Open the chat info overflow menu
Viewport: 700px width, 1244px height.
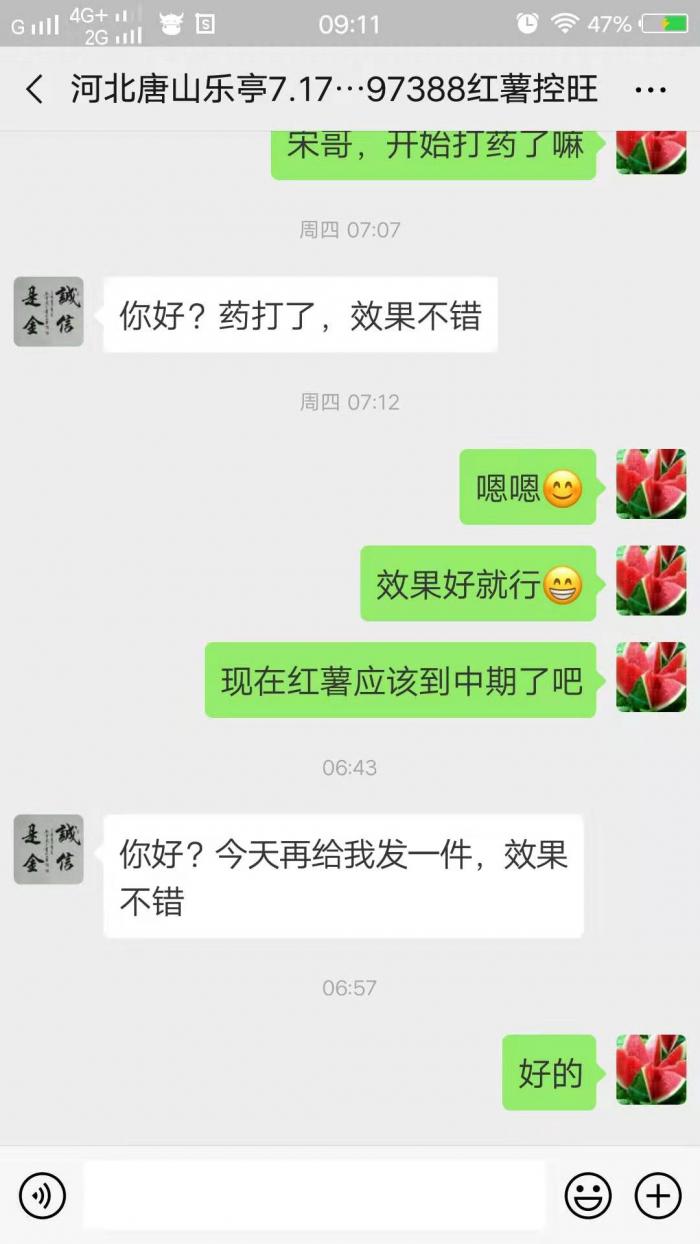tap(650, 90)
